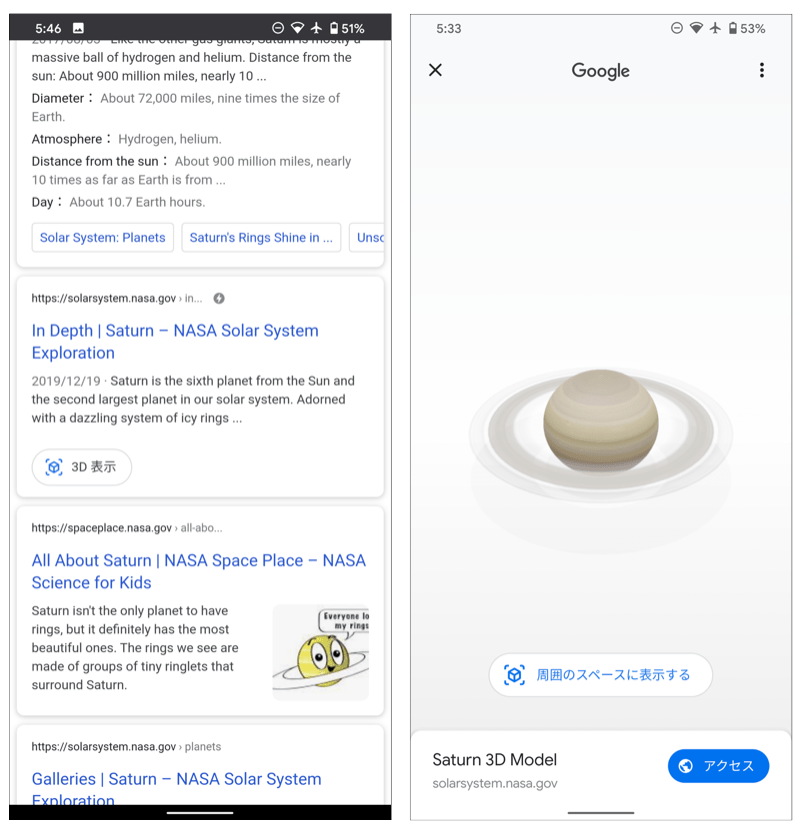This screenshot has height=830, width=800.
Task: Tap the blue アクセス button
Action: (718, 766)
